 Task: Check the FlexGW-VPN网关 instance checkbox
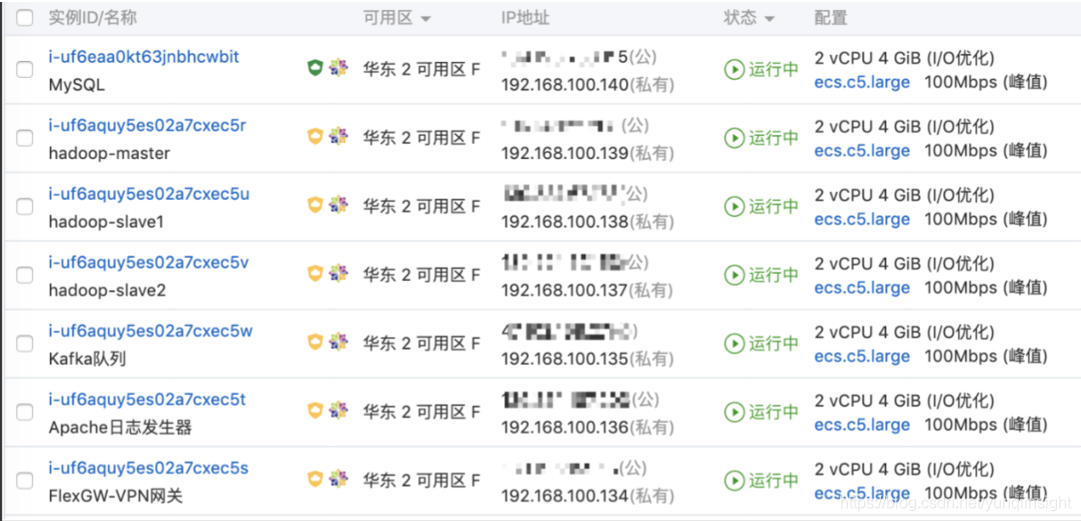25,480
